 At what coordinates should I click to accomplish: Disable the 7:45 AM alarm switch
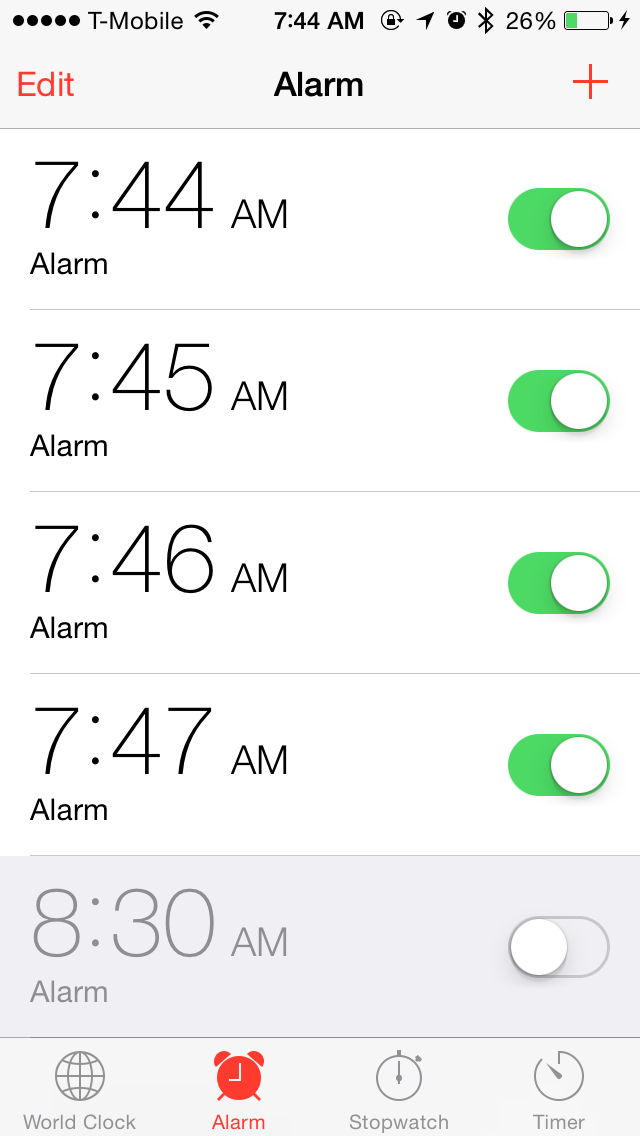[x=559, y=401]
